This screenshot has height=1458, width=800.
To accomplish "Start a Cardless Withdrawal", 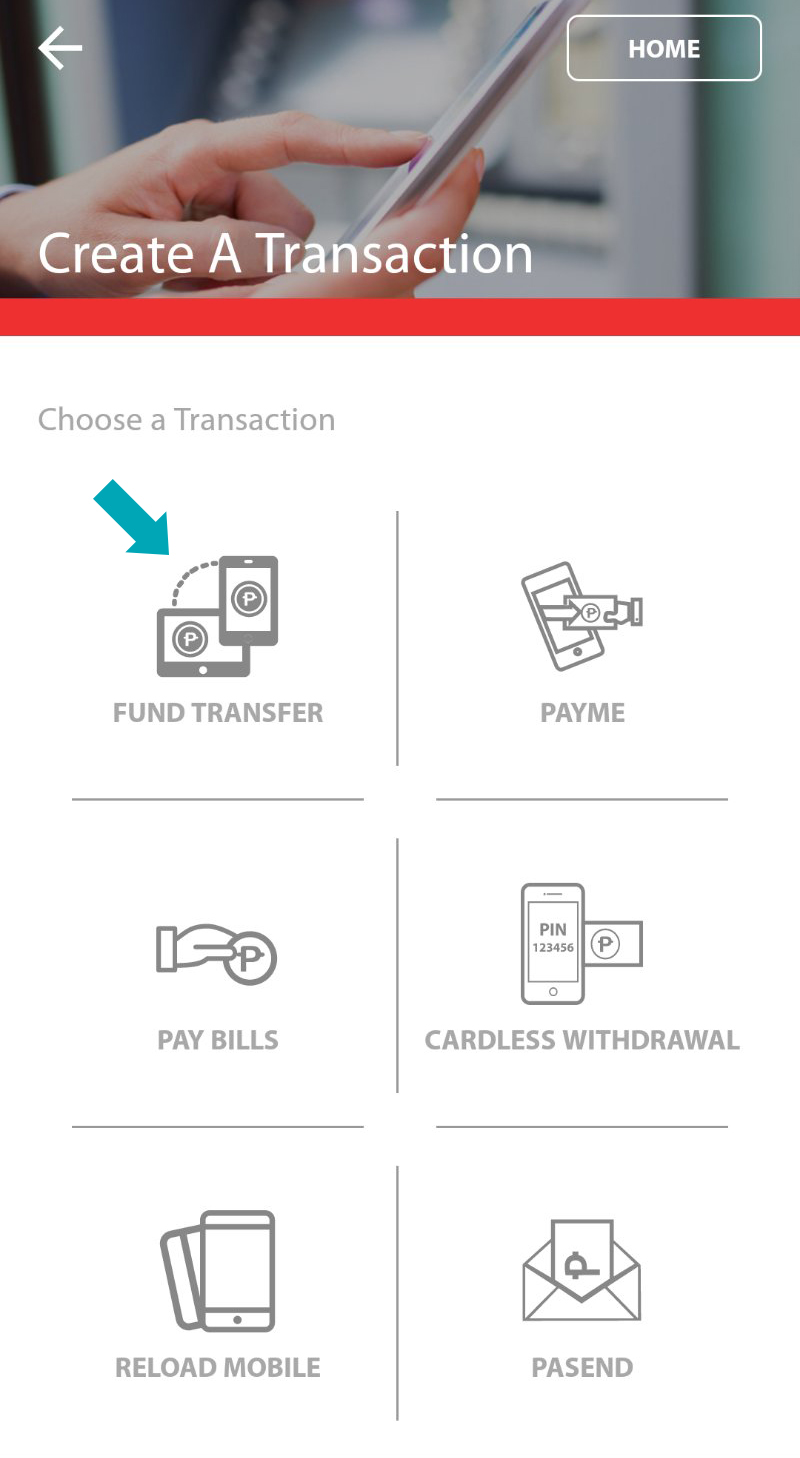I will pyautogui.click(x=582, y=965).
